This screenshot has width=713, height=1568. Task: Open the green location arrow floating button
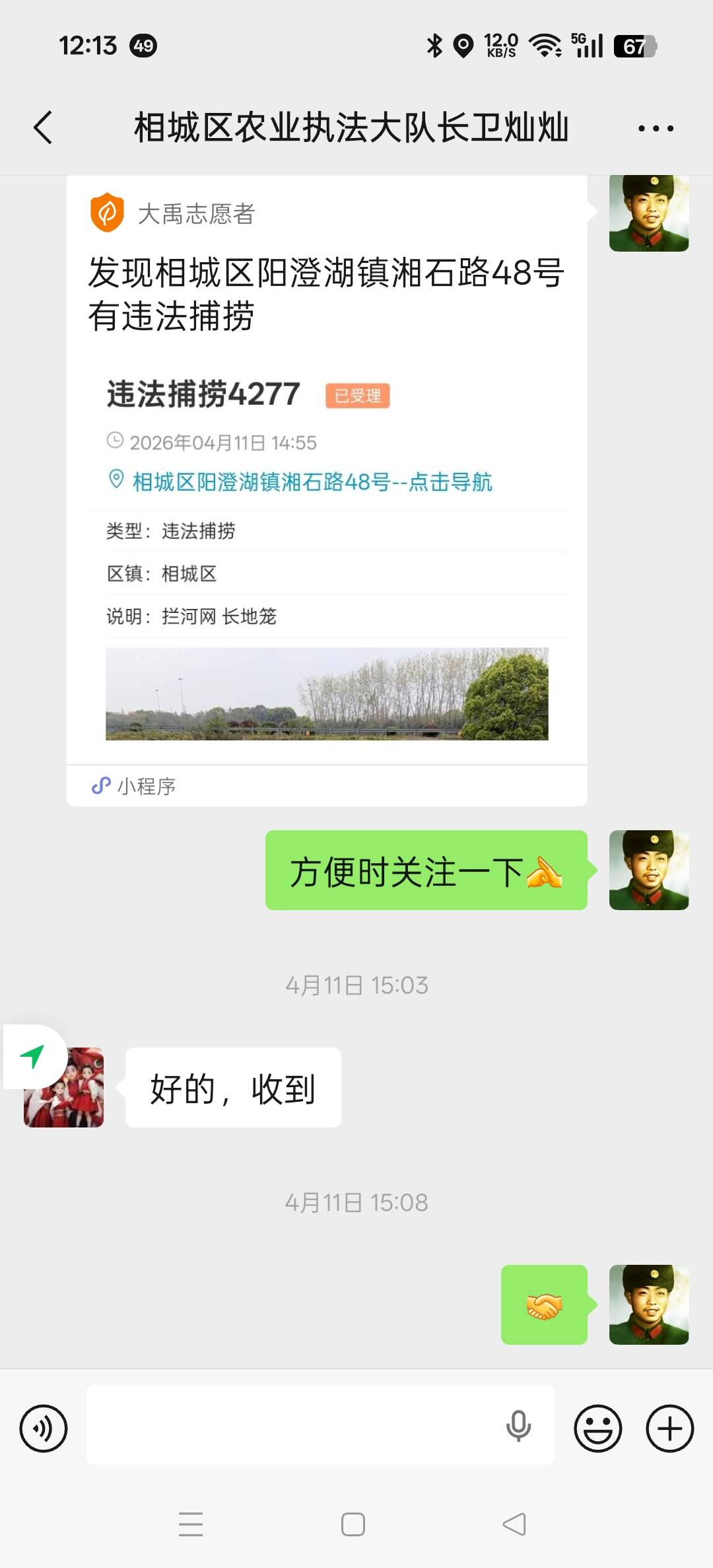click(x=32, y=1055)
